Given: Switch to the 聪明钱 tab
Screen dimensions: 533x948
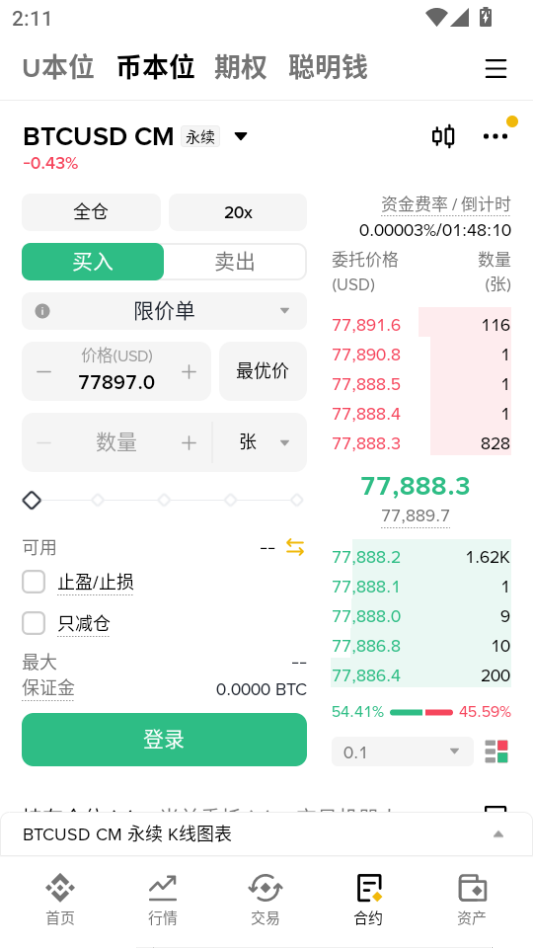Looking at the screenshot, I should tap(328, 67).
